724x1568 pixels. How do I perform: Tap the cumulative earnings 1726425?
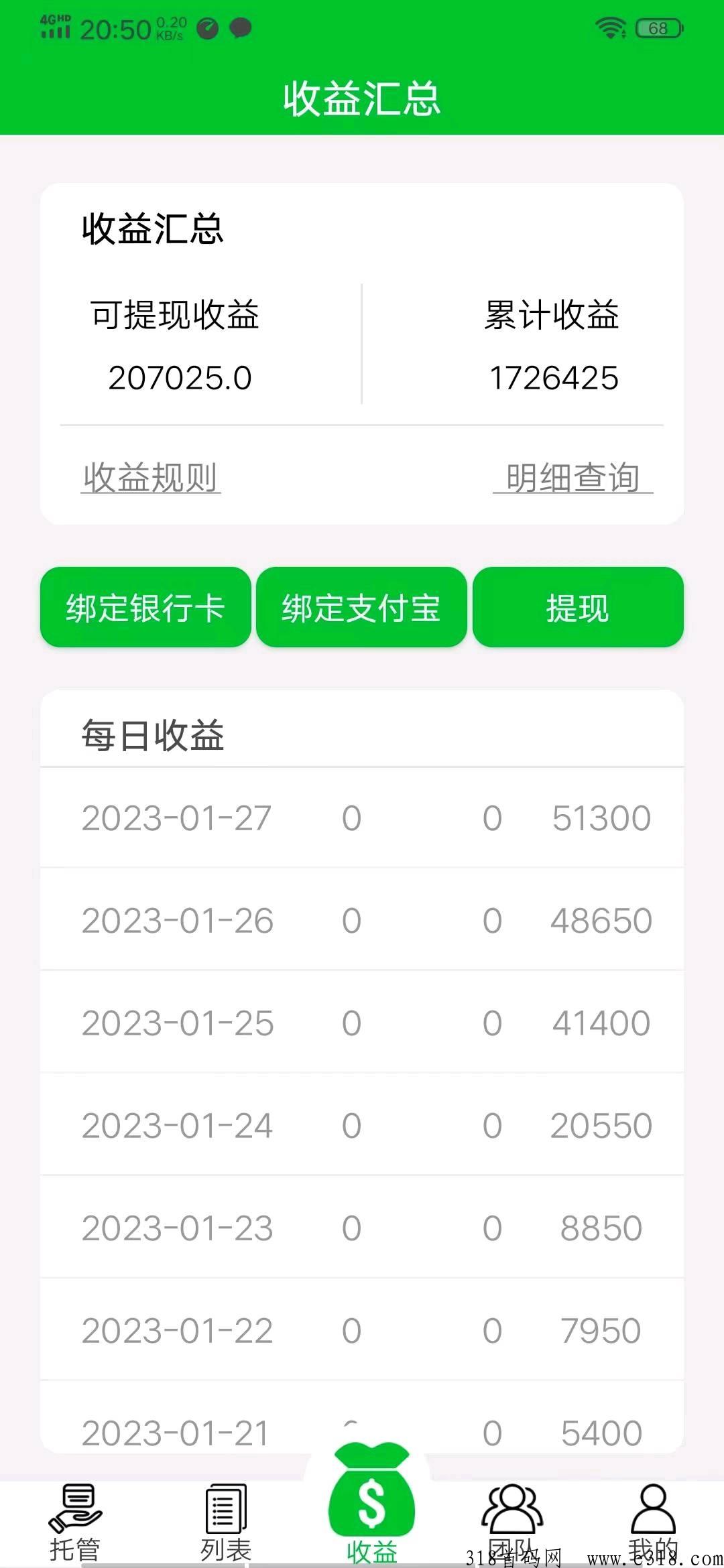554,378
